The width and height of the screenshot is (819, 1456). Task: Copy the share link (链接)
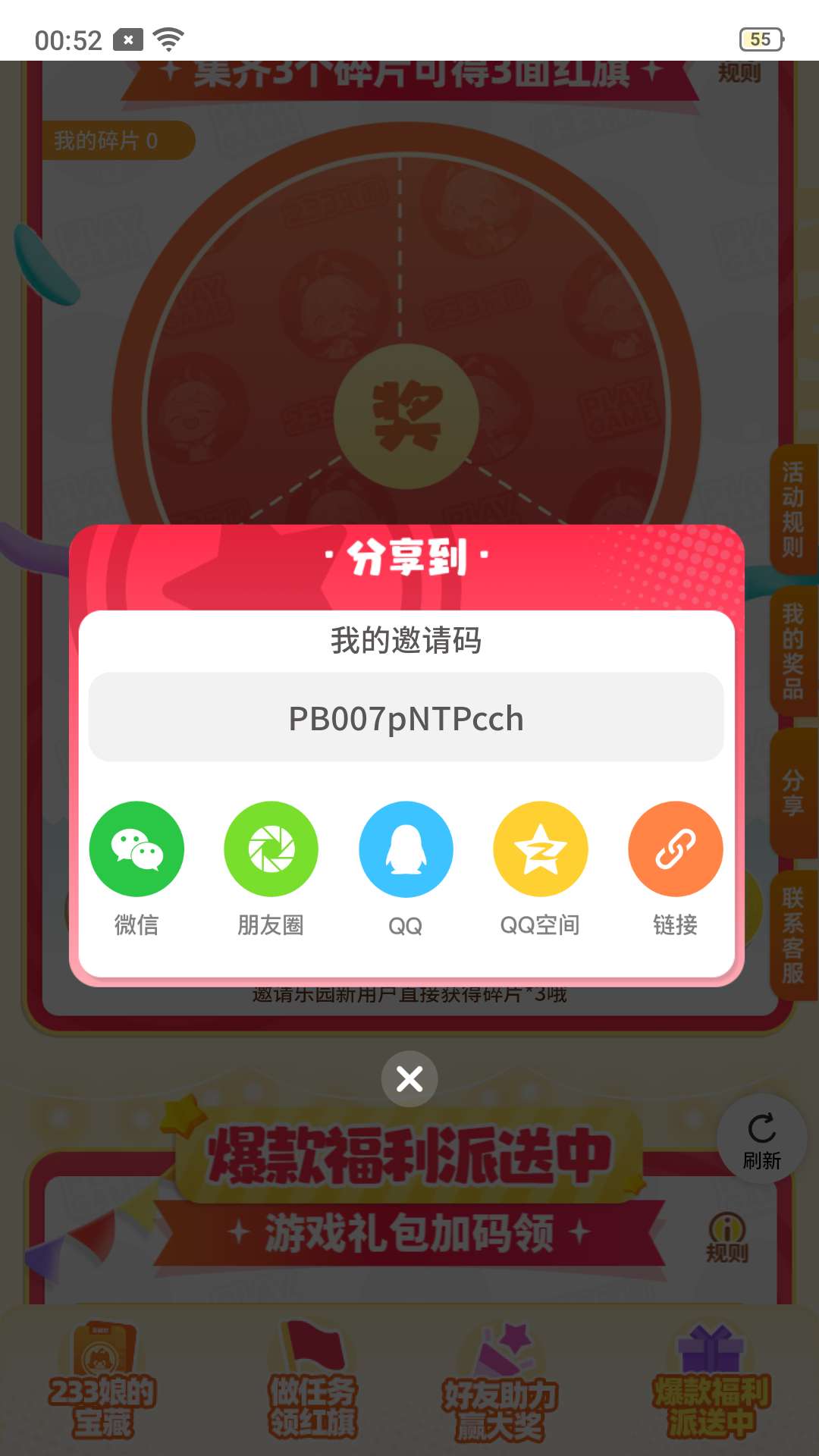[x=675, y=849]
